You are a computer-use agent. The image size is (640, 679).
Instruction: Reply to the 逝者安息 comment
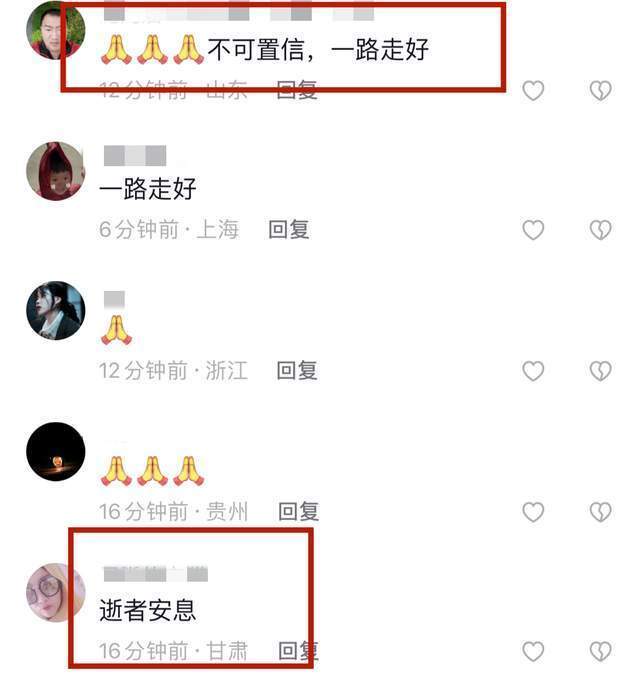(297, 651)
